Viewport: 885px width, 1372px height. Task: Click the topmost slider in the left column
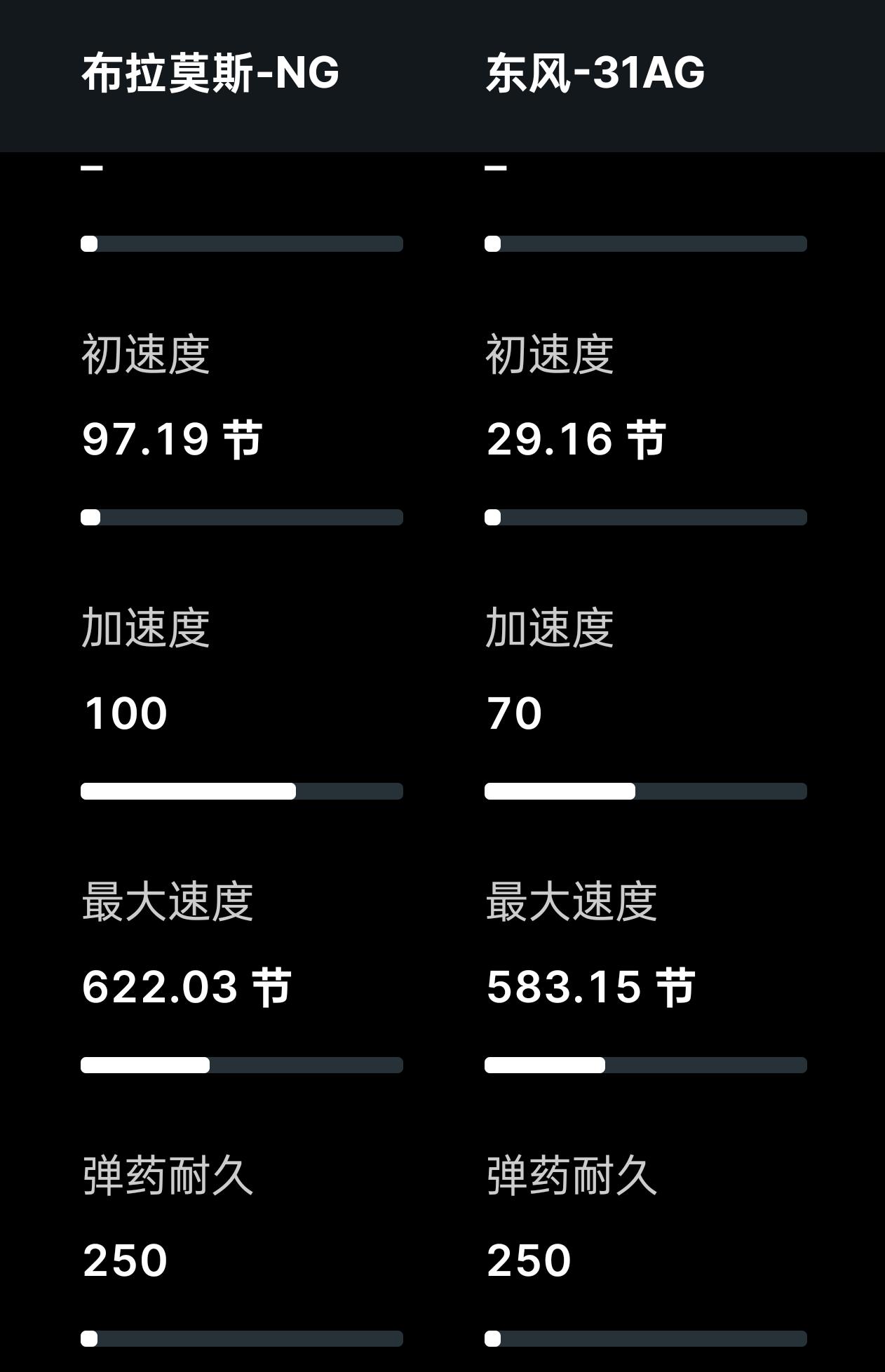242,244
